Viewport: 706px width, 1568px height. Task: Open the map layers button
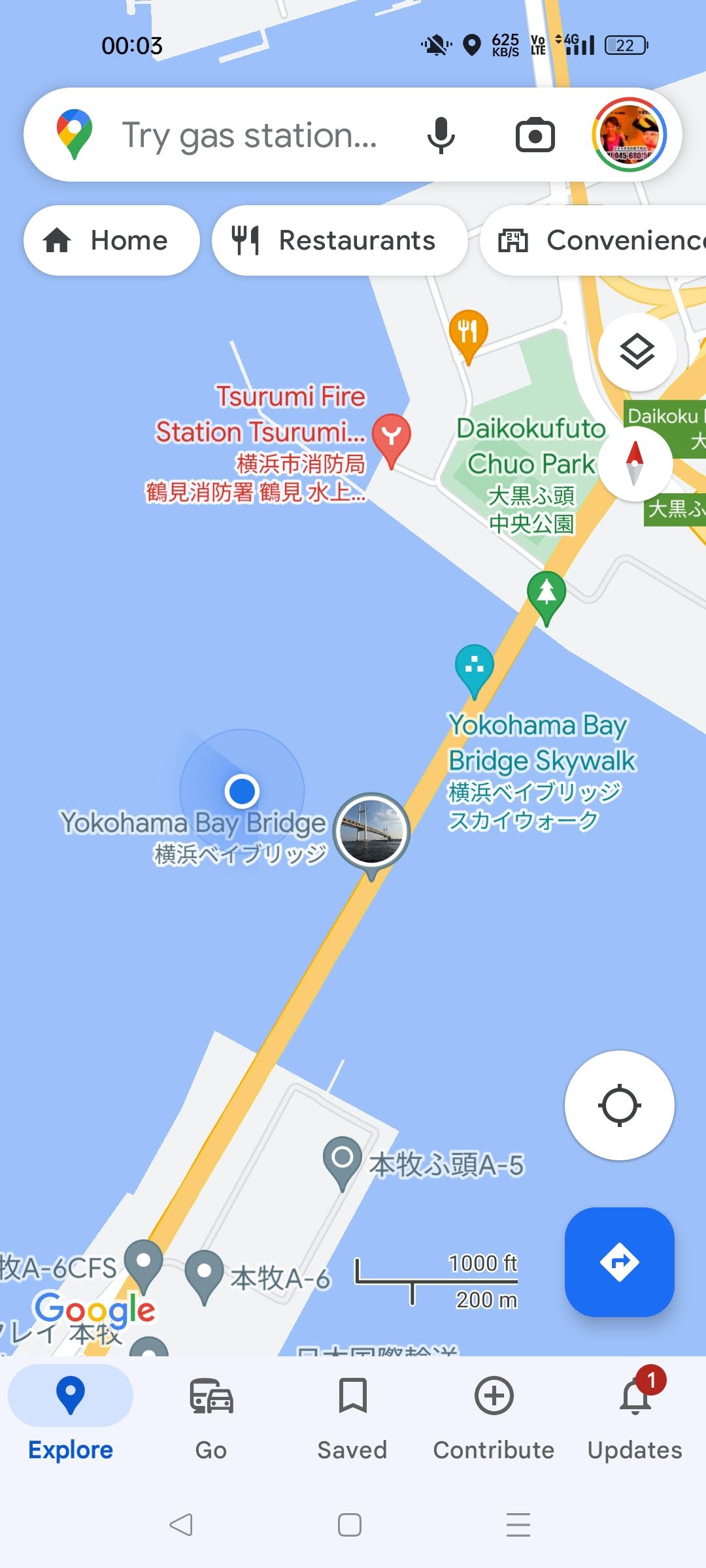(x=637, y=352)
